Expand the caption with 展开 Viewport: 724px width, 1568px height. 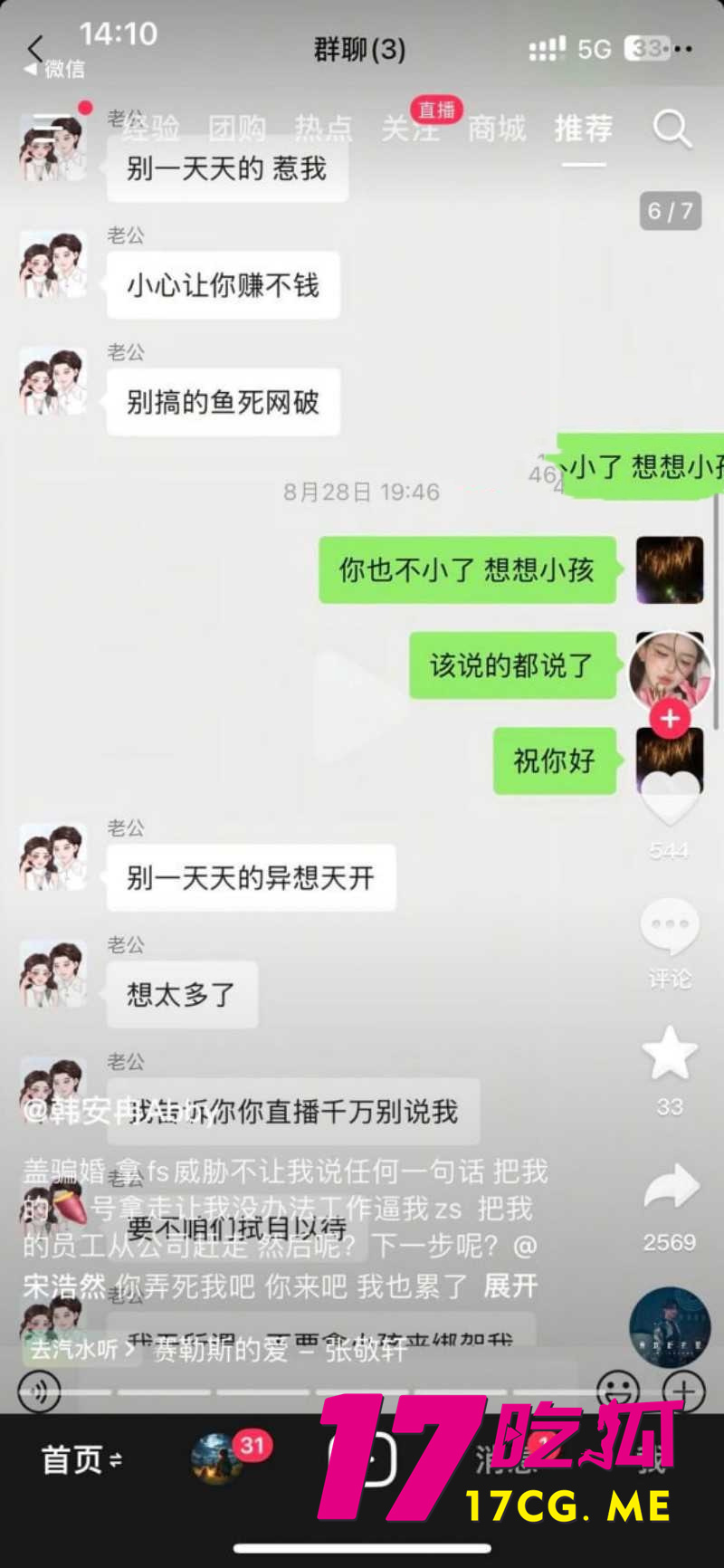(x=510, y=1286)
